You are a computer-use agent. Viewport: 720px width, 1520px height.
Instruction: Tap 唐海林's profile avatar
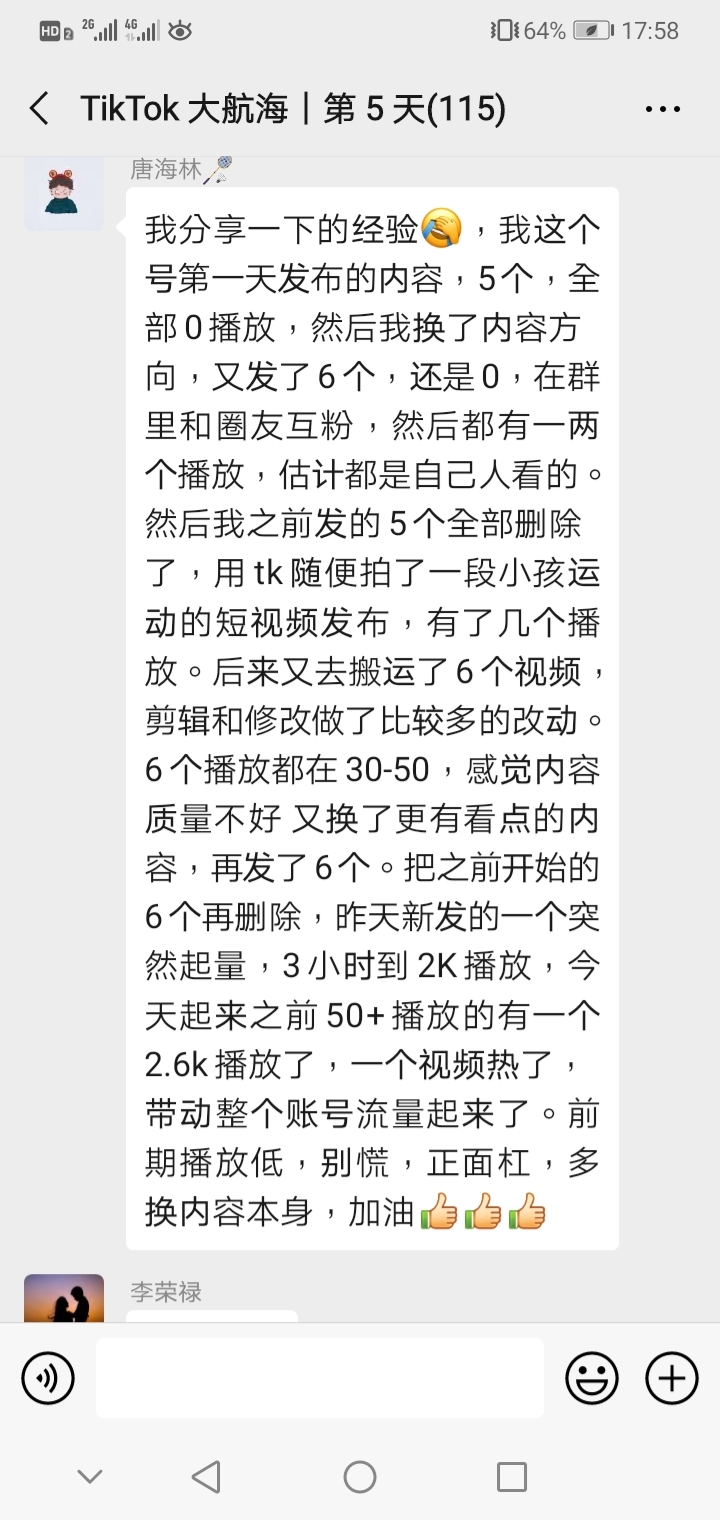click(x=64, y=193)
